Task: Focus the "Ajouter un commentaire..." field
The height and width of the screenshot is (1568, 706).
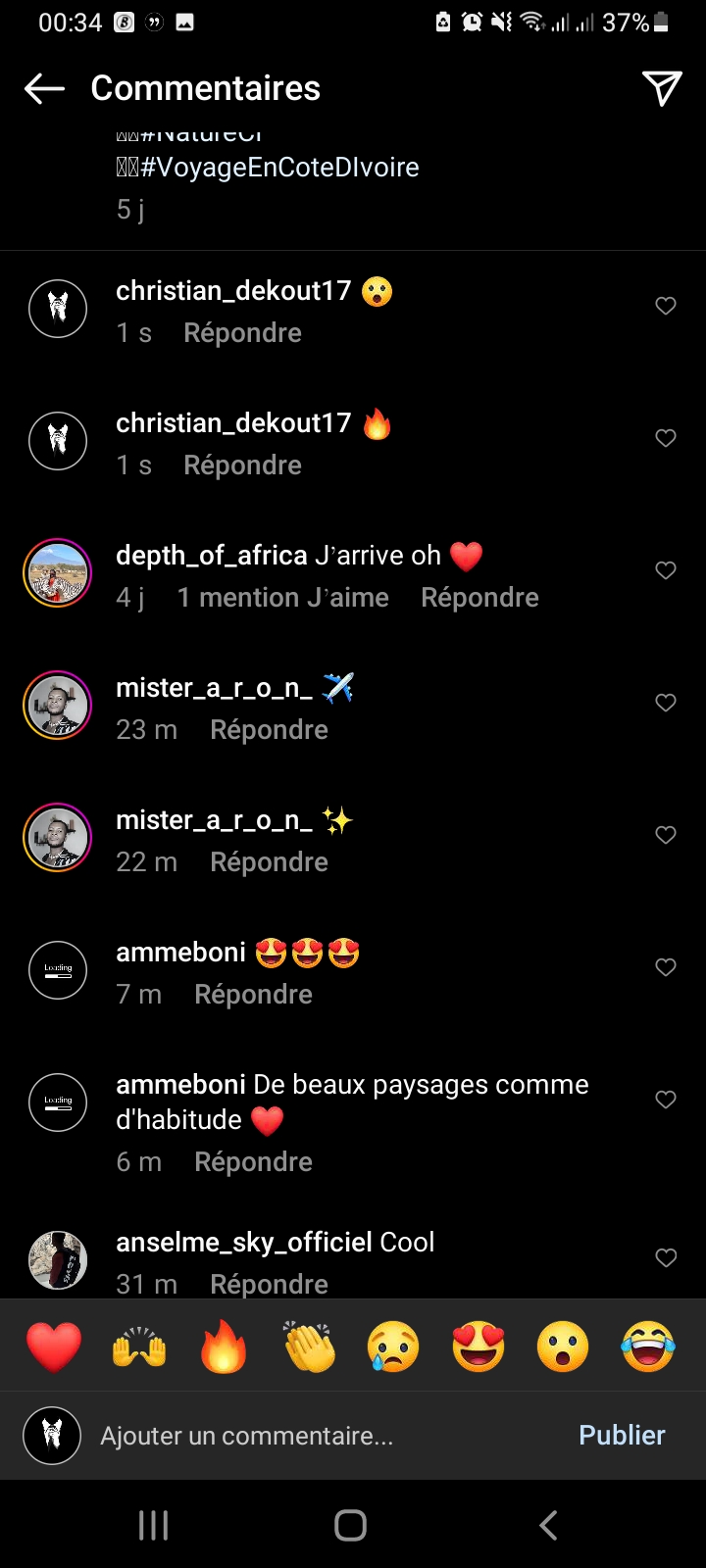Action: tap(294, 1436)
